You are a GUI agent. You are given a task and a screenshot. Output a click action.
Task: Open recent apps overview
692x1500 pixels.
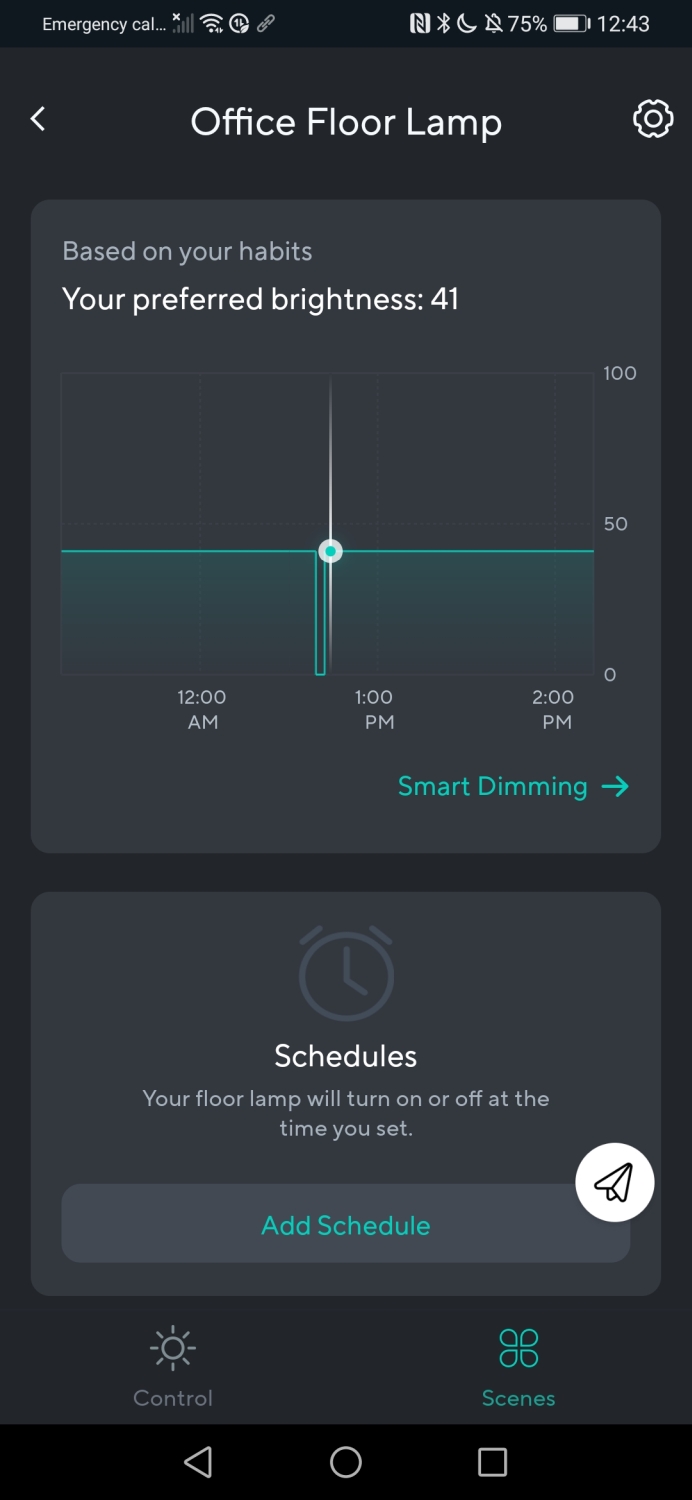(x=492, y=1462)
